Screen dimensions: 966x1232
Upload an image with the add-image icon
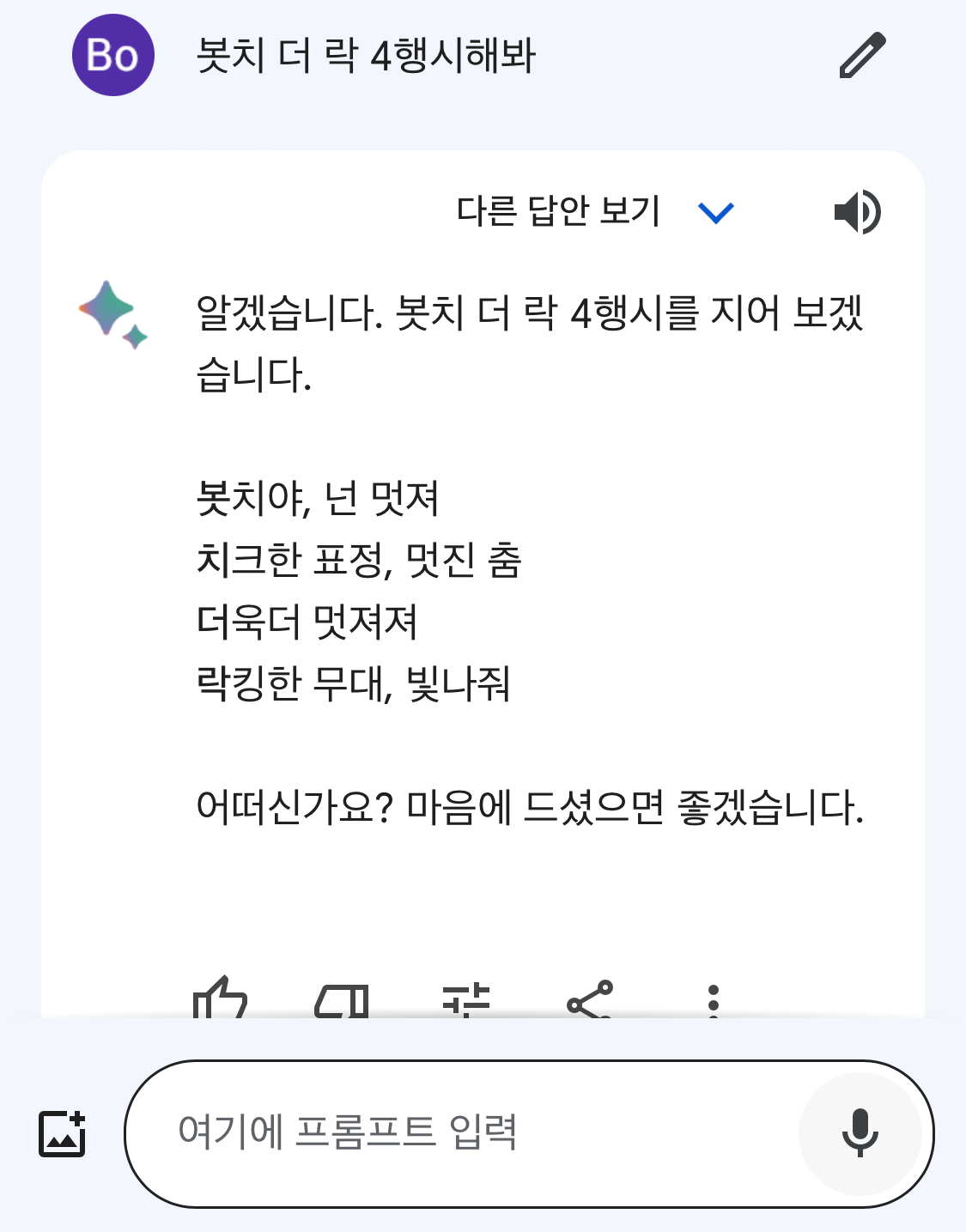[x=63, y=1133]
